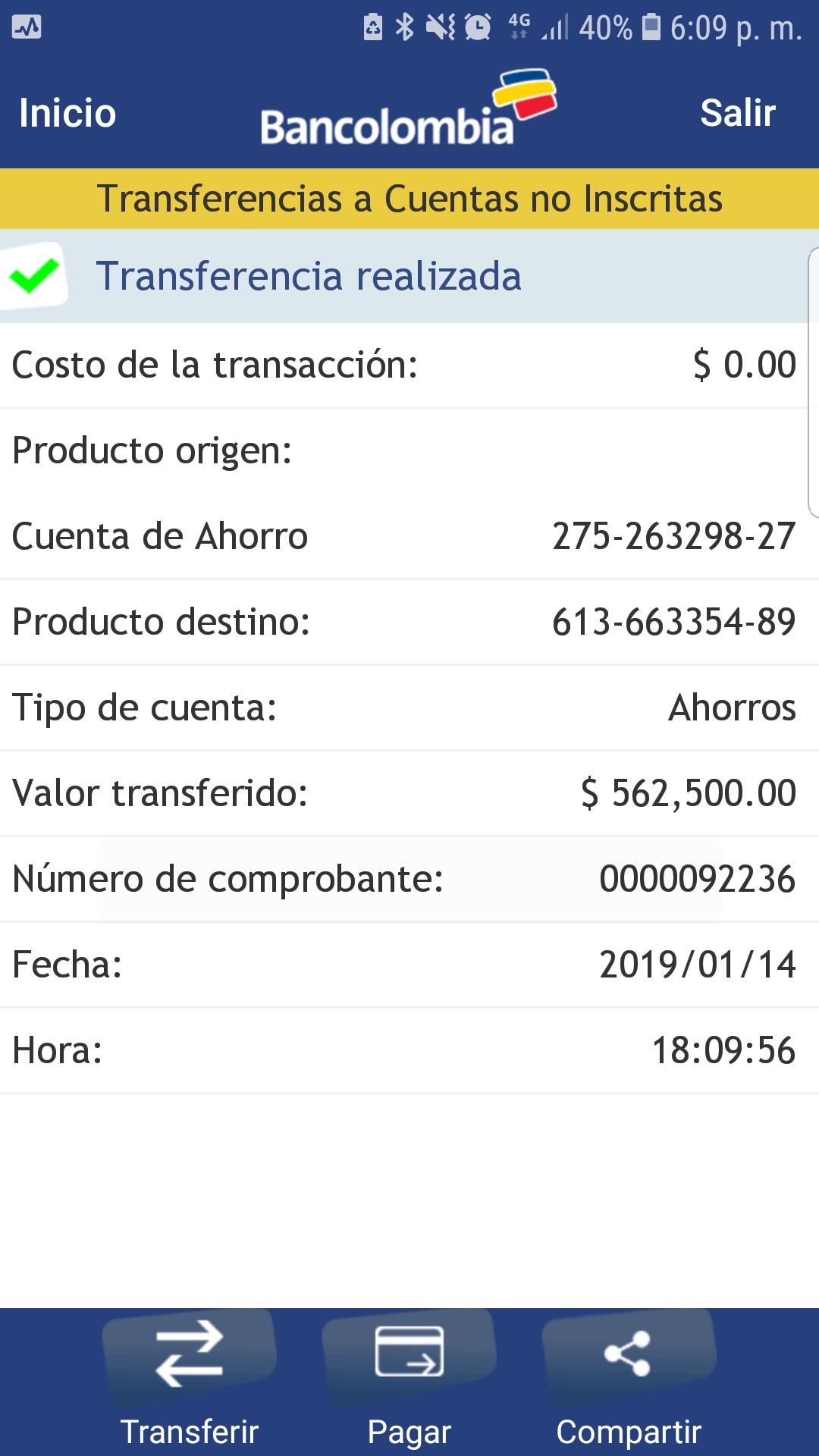Go to Inicio home screen
This screenshot has height=1456, width=819.
[67, 114]
